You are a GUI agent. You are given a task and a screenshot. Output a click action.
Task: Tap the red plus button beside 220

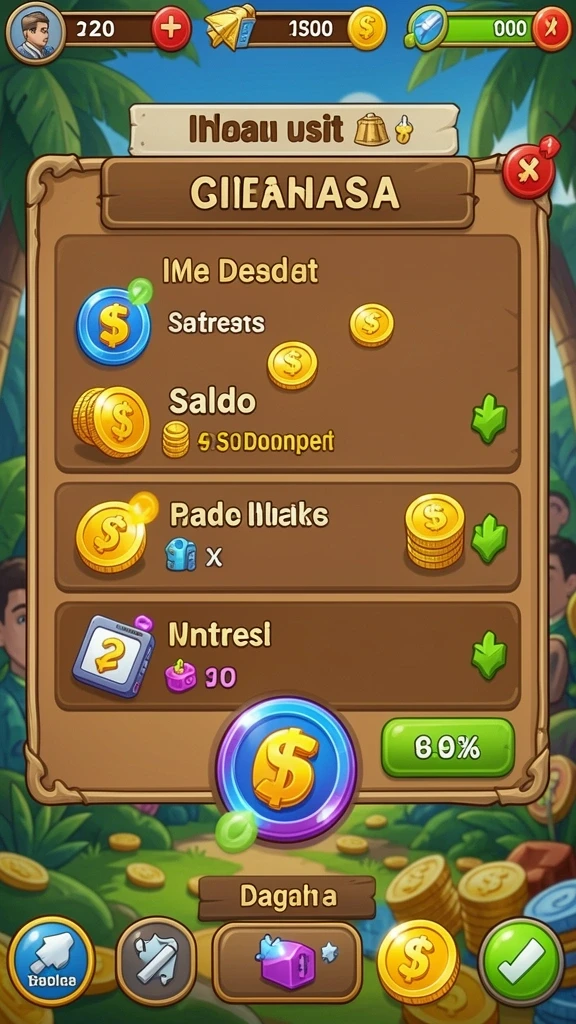click(x=171, y=29)
